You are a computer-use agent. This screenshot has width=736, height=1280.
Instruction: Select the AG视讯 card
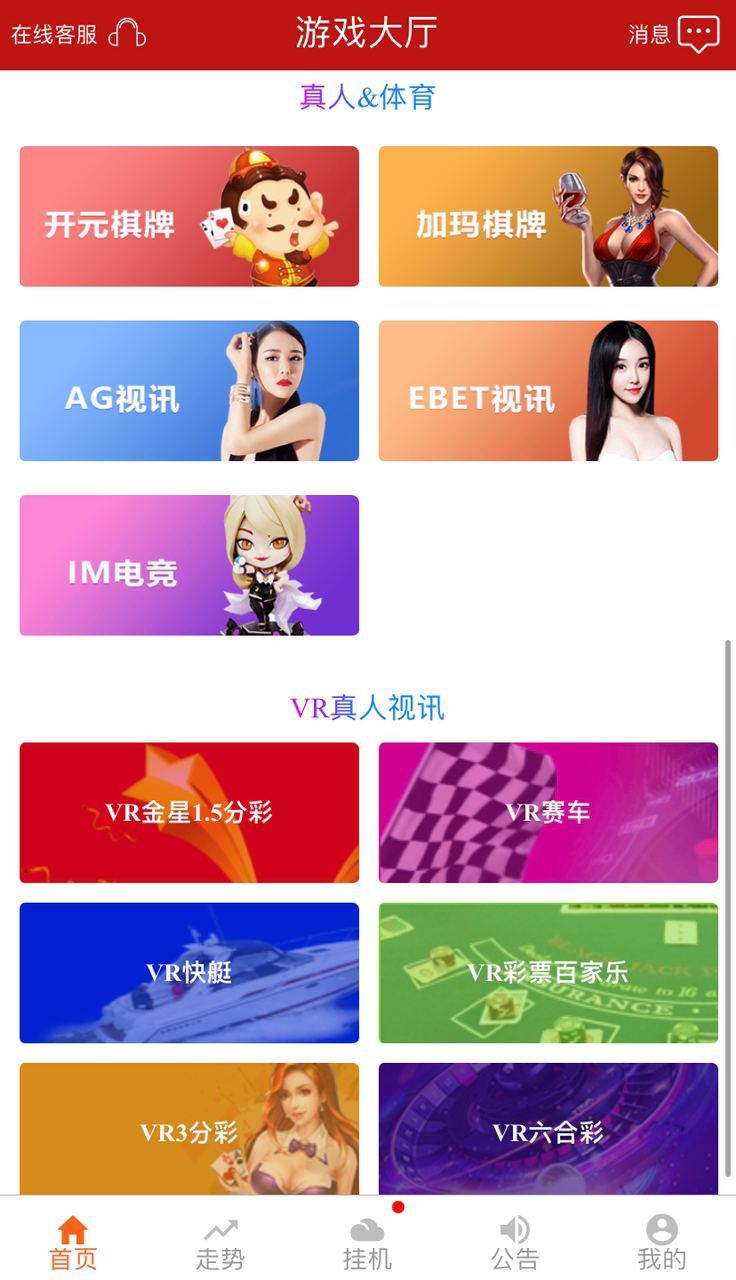click(x=189, y=391)
